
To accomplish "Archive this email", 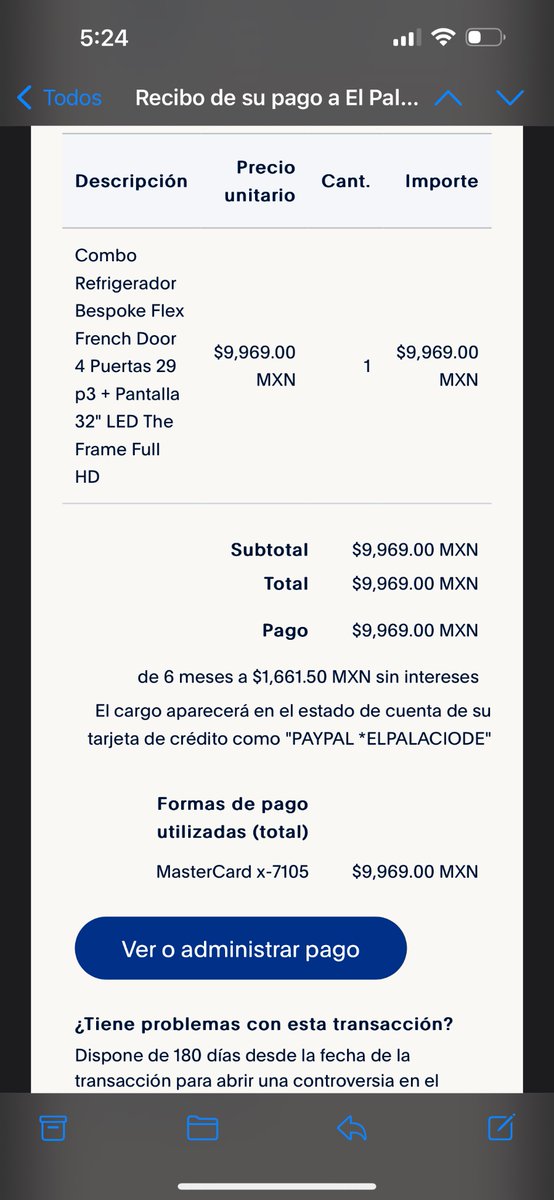I will tap(53, 1129).
